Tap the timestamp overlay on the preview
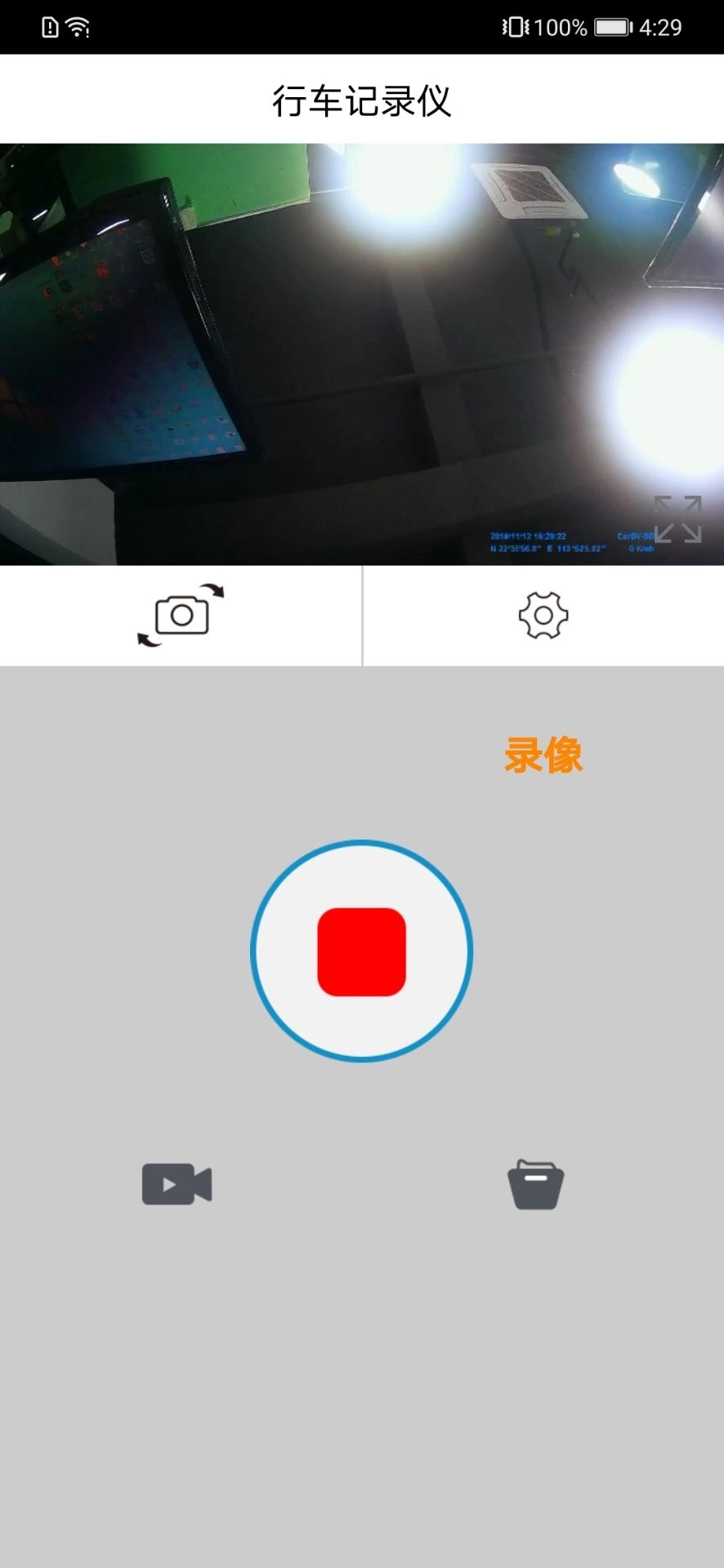The image size is (724, 1568). coord(527,535)
